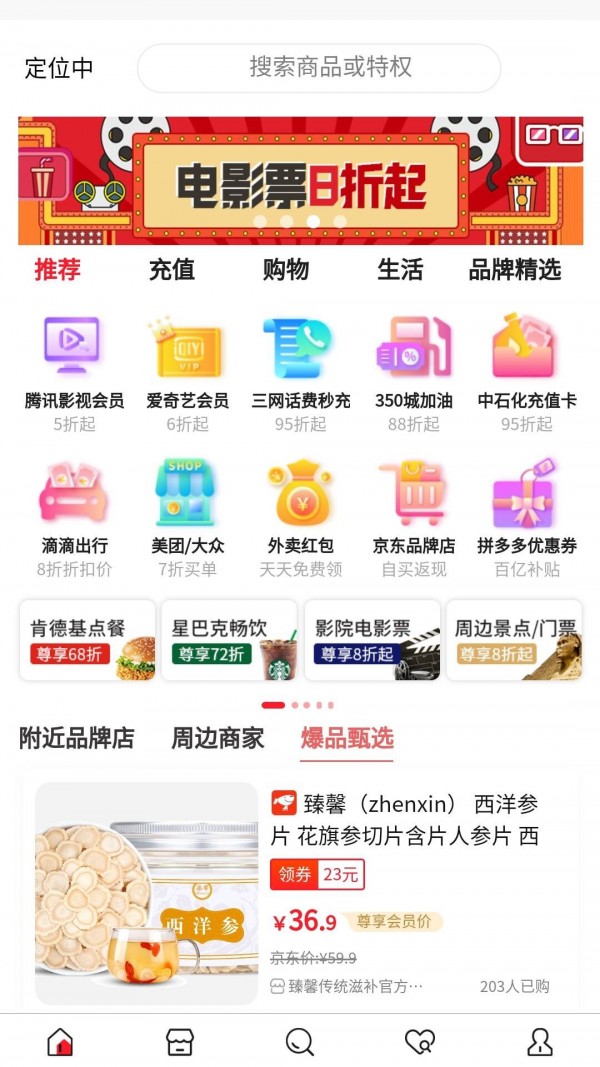The image size is (600, 1067).
Task: Open the 电影票8折起 banner
Action: pyautogui.click(x=300, y=180)
